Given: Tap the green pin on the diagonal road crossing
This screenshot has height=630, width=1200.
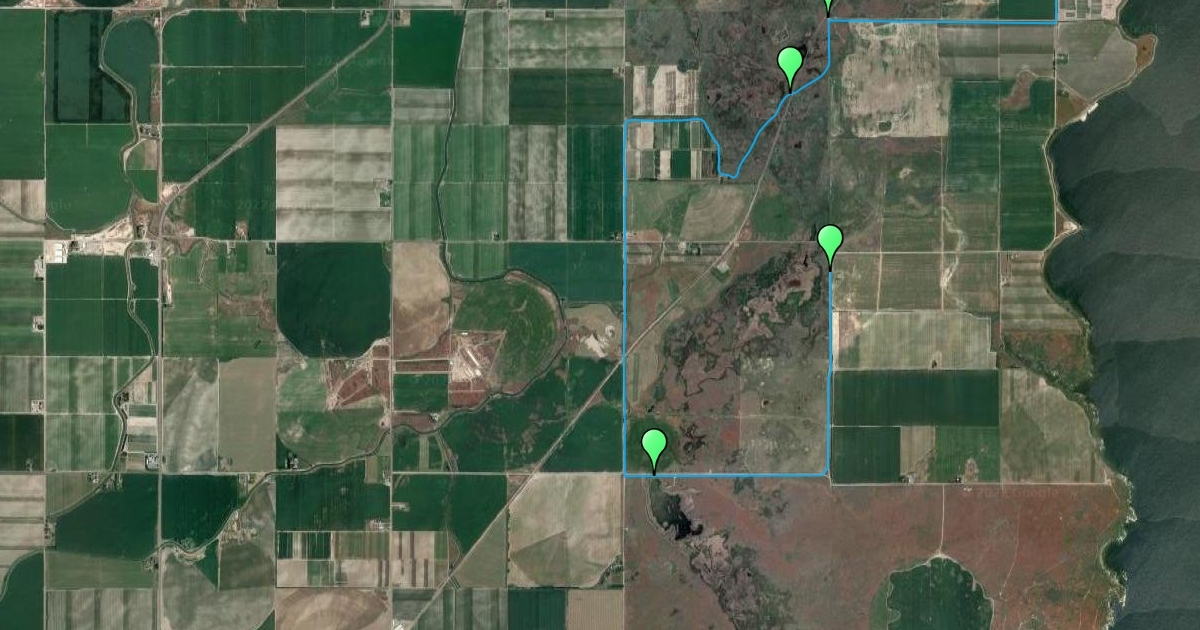Looking at the screenshot, I should 791,64.
